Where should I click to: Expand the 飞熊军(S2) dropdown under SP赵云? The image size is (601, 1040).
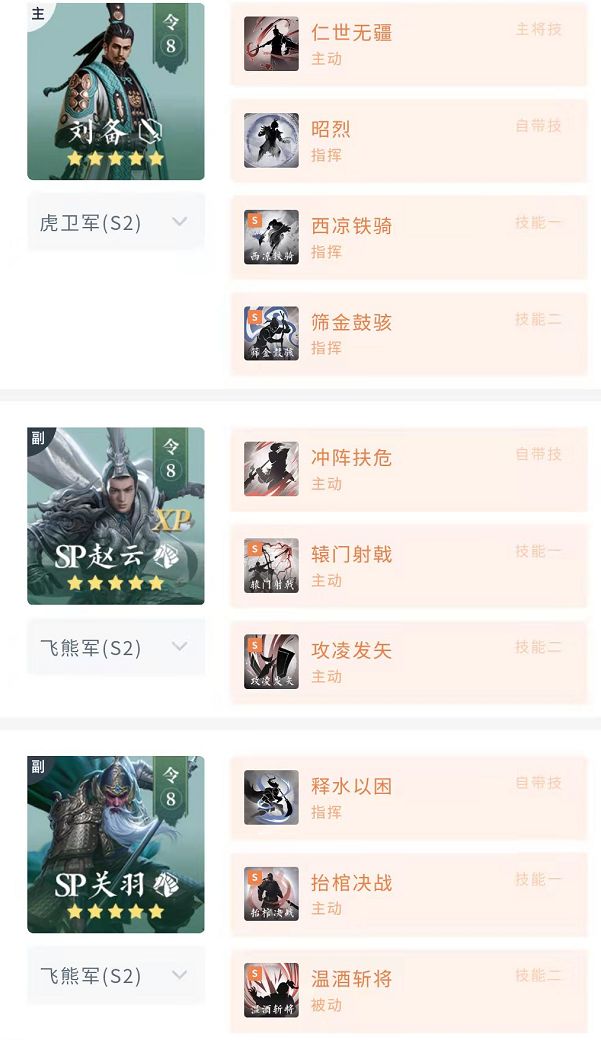[x=116, y=647]
